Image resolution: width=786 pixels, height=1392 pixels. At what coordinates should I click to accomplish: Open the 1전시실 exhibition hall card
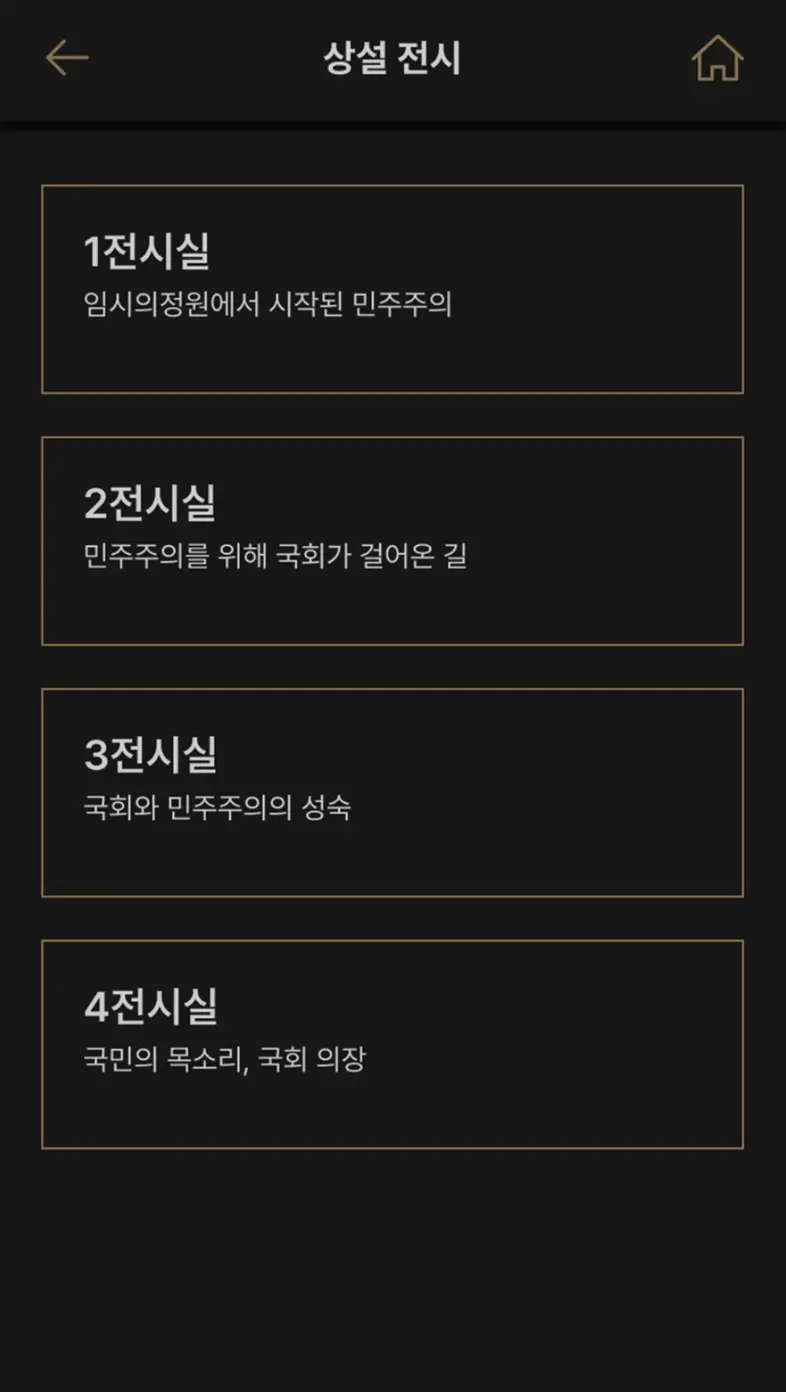(392, 289)
